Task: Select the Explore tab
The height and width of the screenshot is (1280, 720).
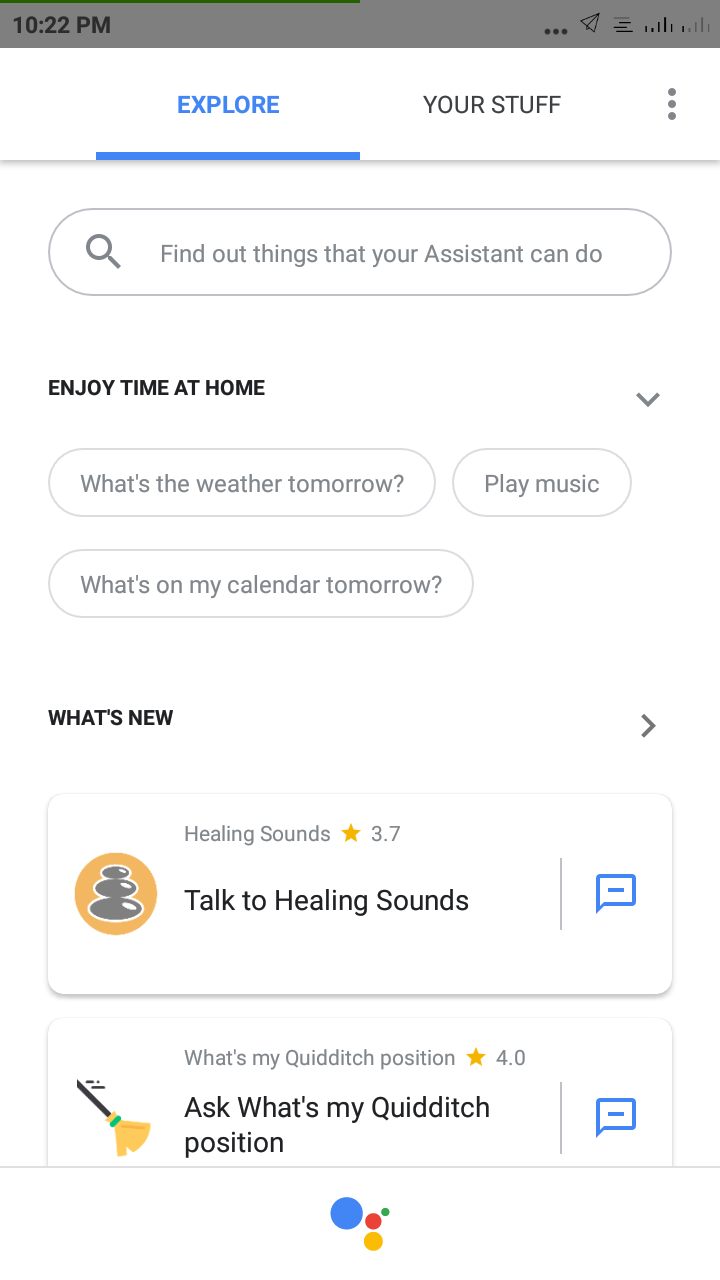Action: point(228,105)
